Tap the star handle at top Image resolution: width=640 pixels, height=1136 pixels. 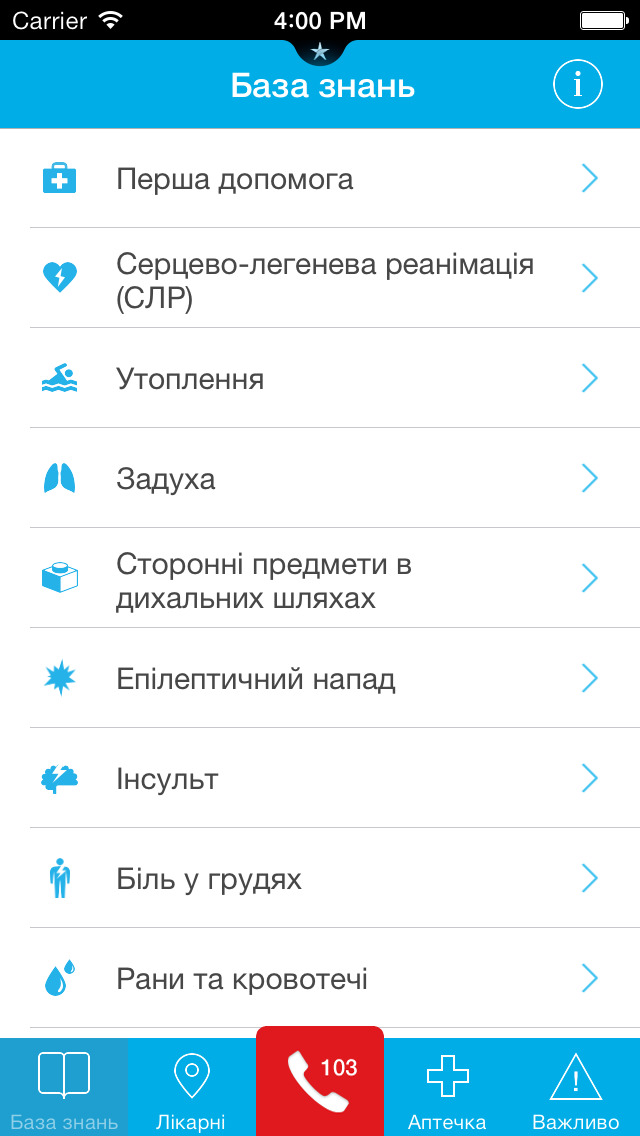(x=320, y=52)
